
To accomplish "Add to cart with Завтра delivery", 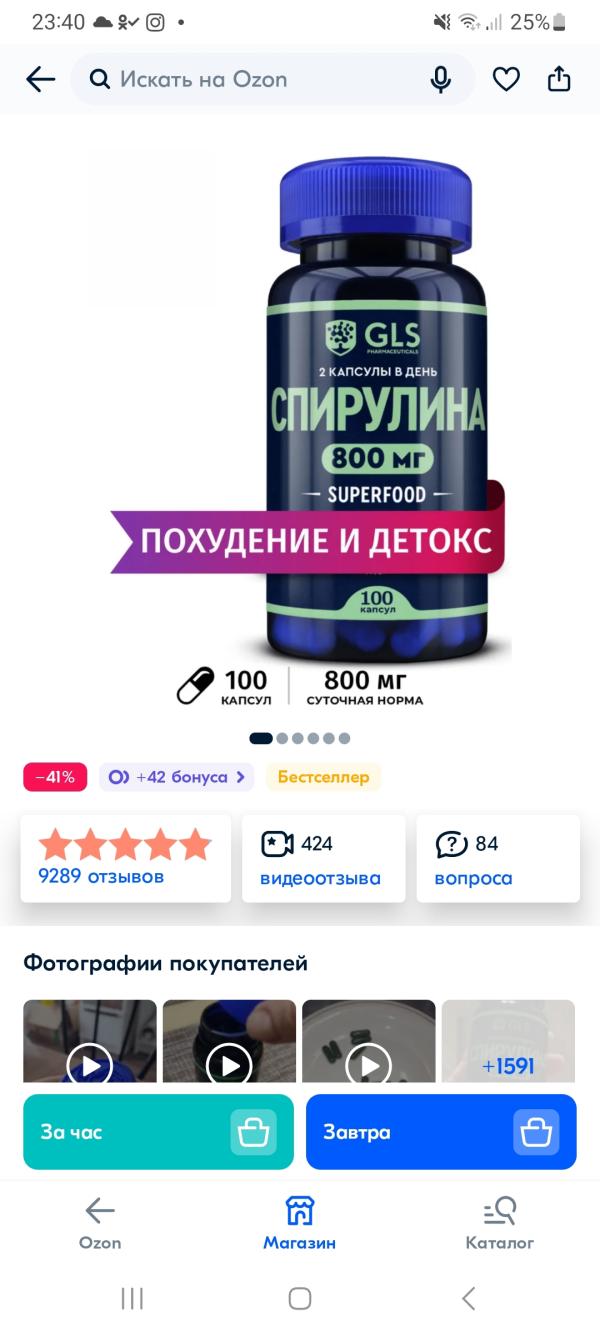I will pos(441,1132).
